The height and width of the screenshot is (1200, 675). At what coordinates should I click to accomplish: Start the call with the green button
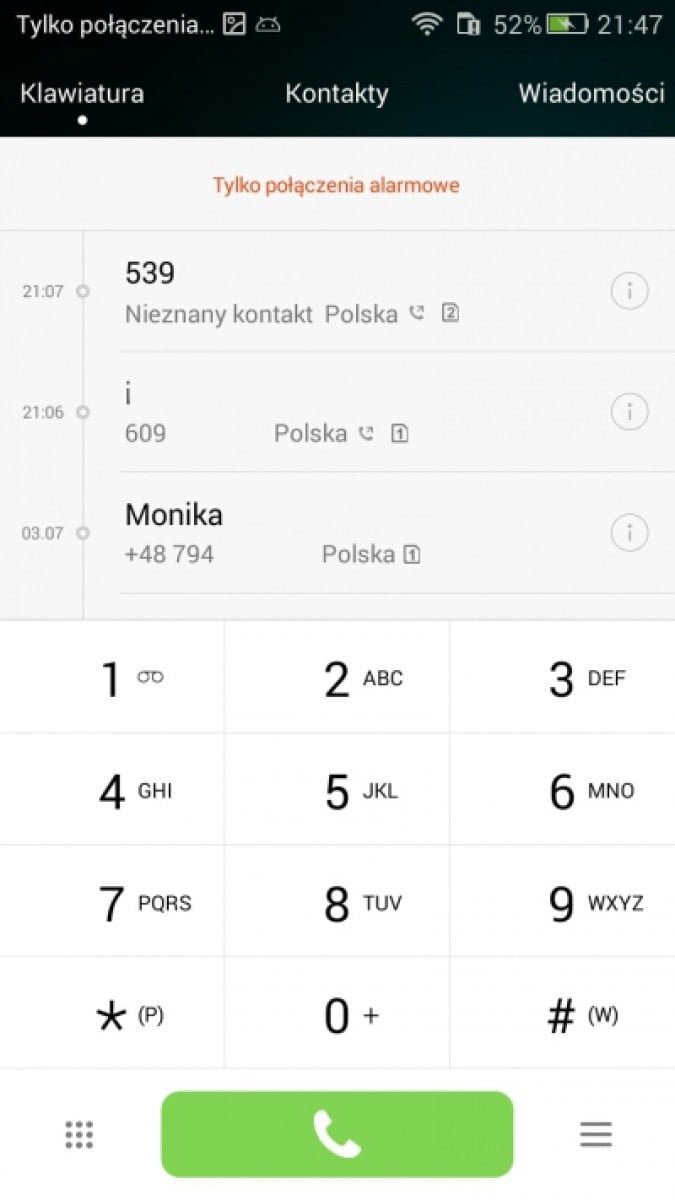tap(337, 1134)
